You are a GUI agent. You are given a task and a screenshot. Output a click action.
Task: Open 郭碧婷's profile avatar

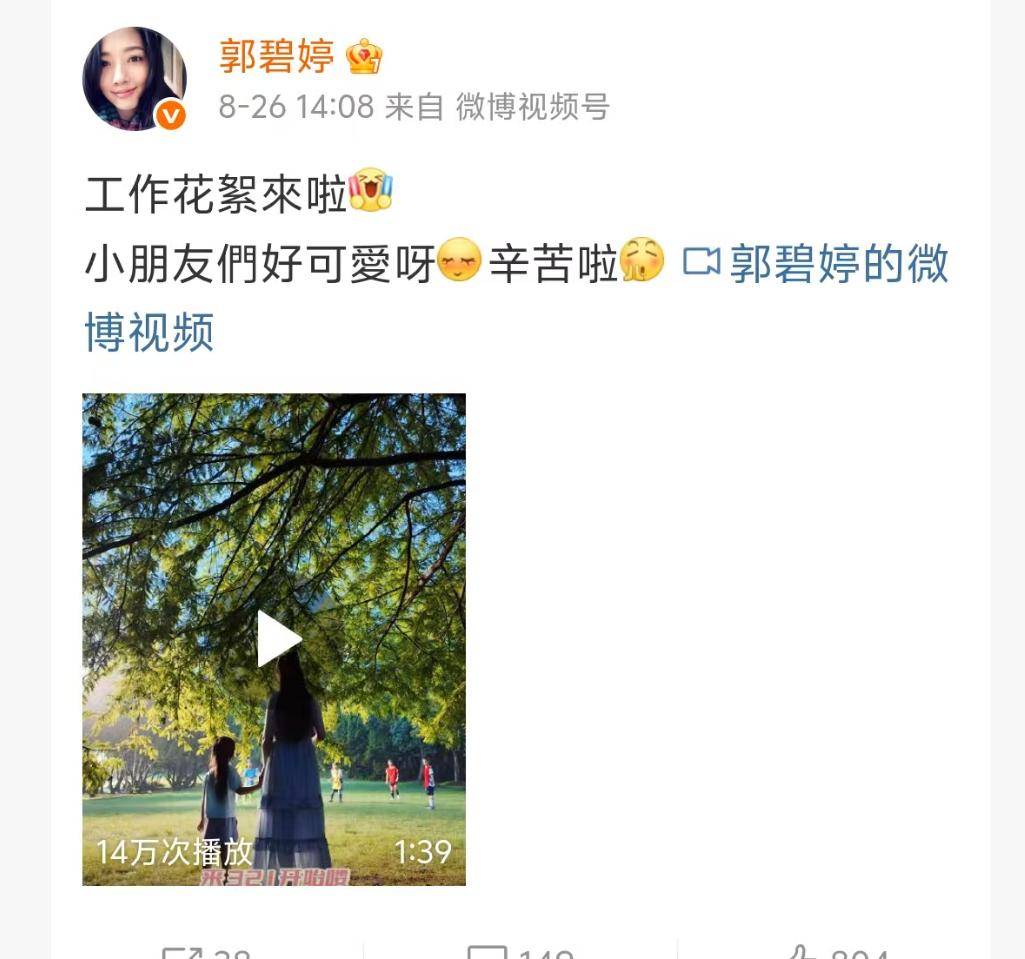coord(134,79)
